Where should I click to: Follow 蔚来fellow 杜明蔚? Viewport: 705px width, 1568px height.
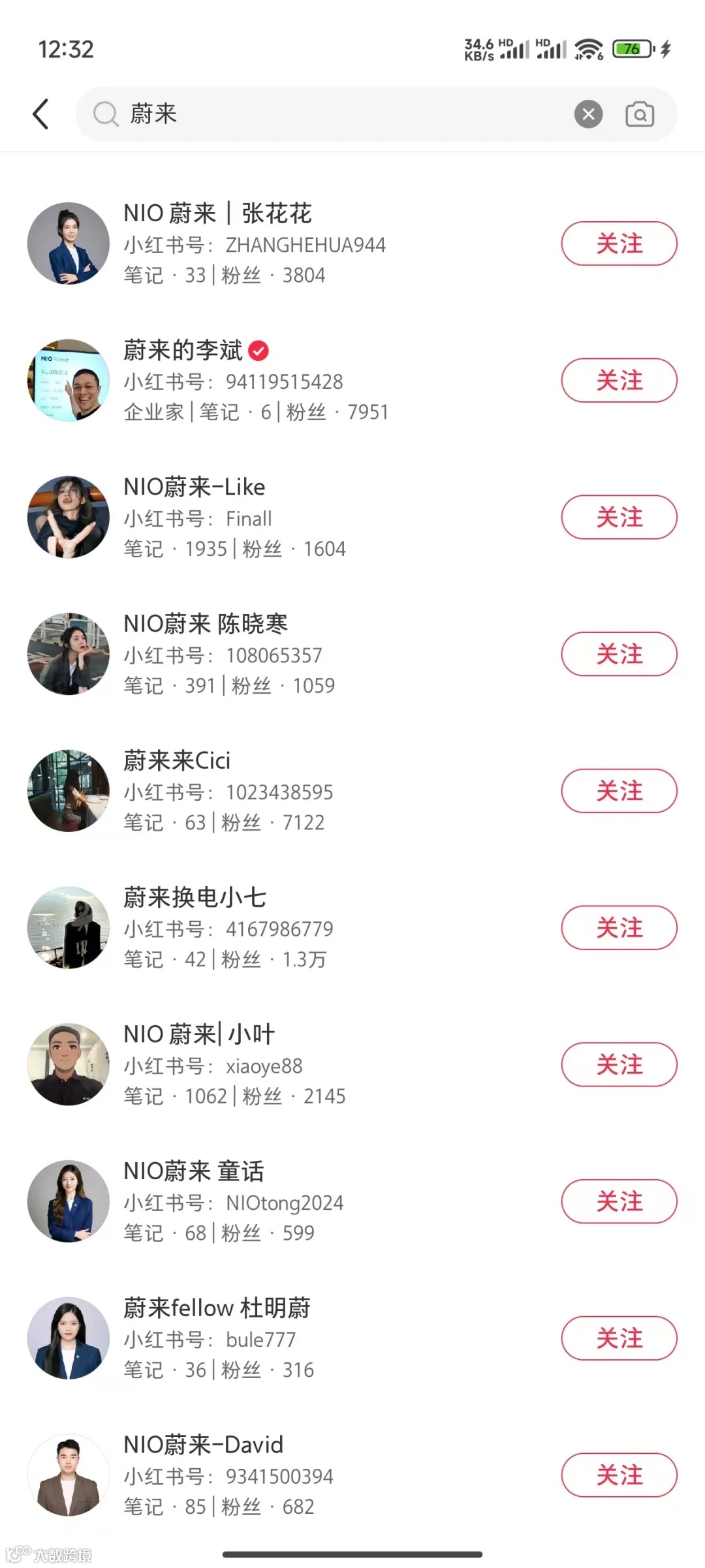click(619, 1338)
